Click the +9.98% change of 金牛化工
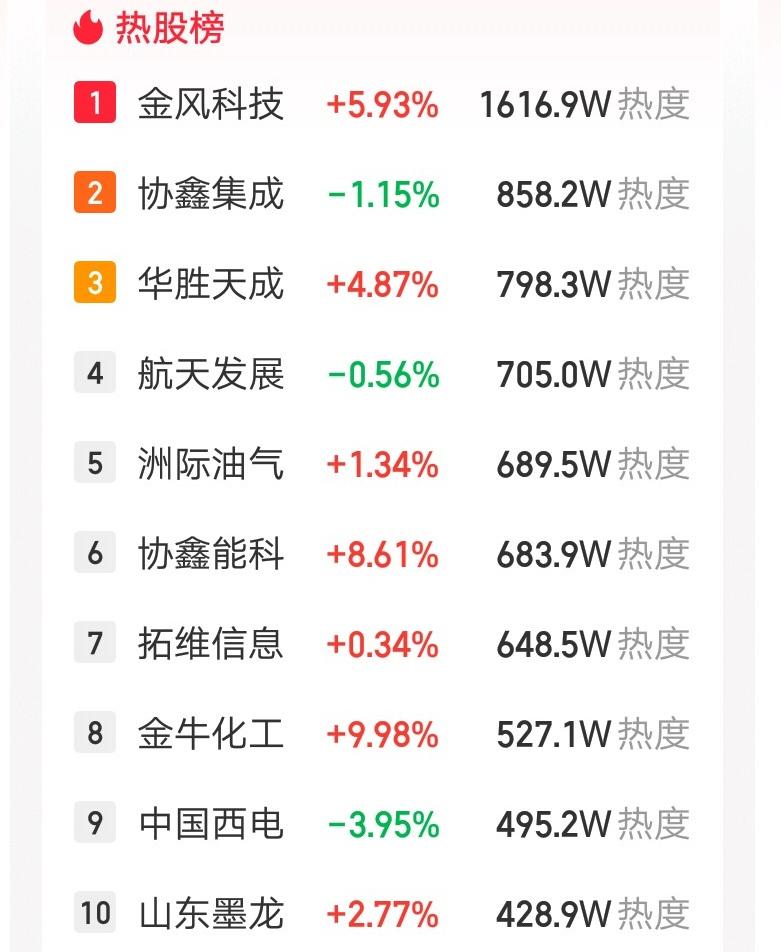Image resolution: width=781 pixels, height=952 pixels. click(x=380, y=733)
